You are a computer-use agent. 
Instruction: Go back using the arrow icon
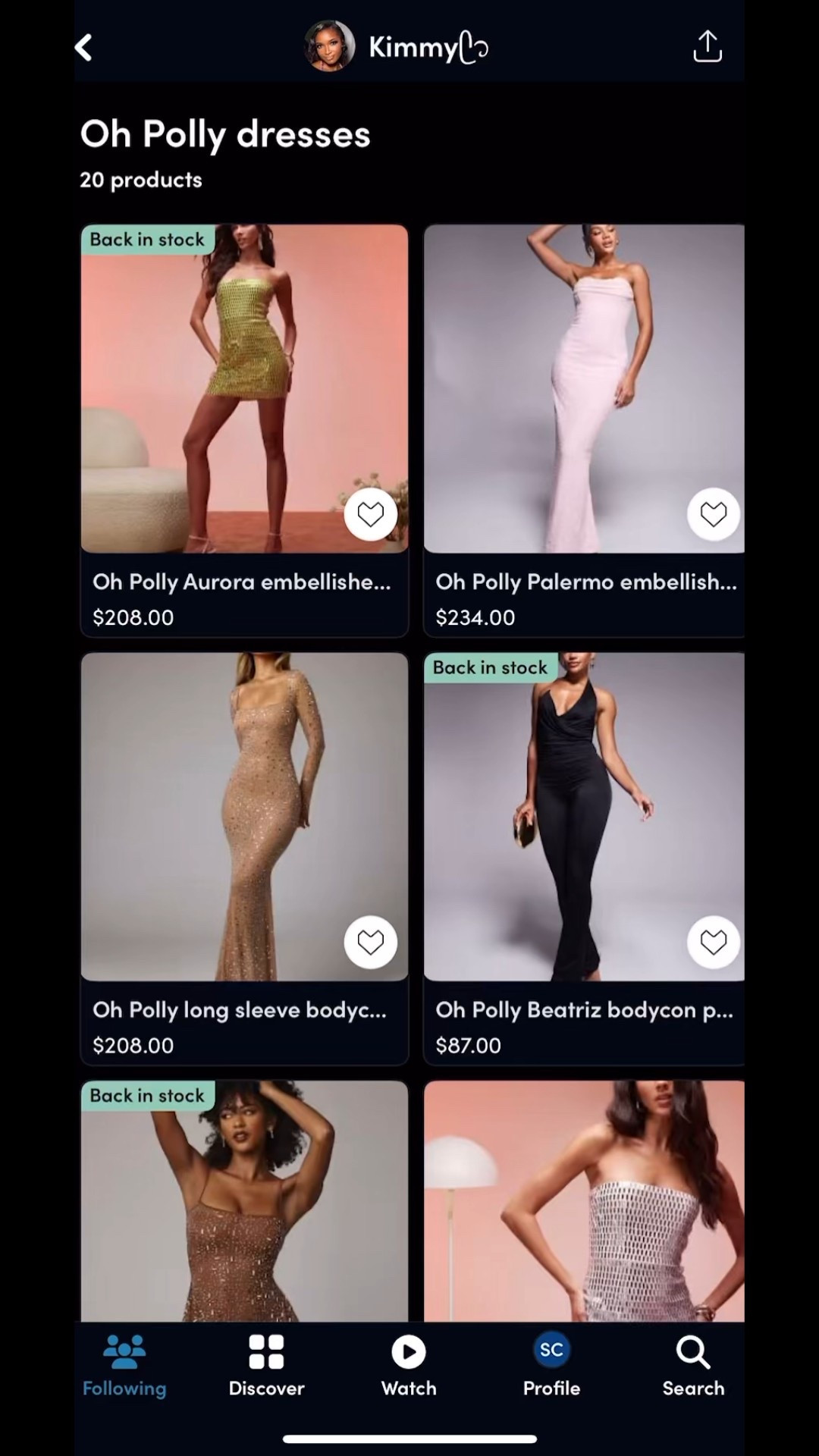coord(83,48)
